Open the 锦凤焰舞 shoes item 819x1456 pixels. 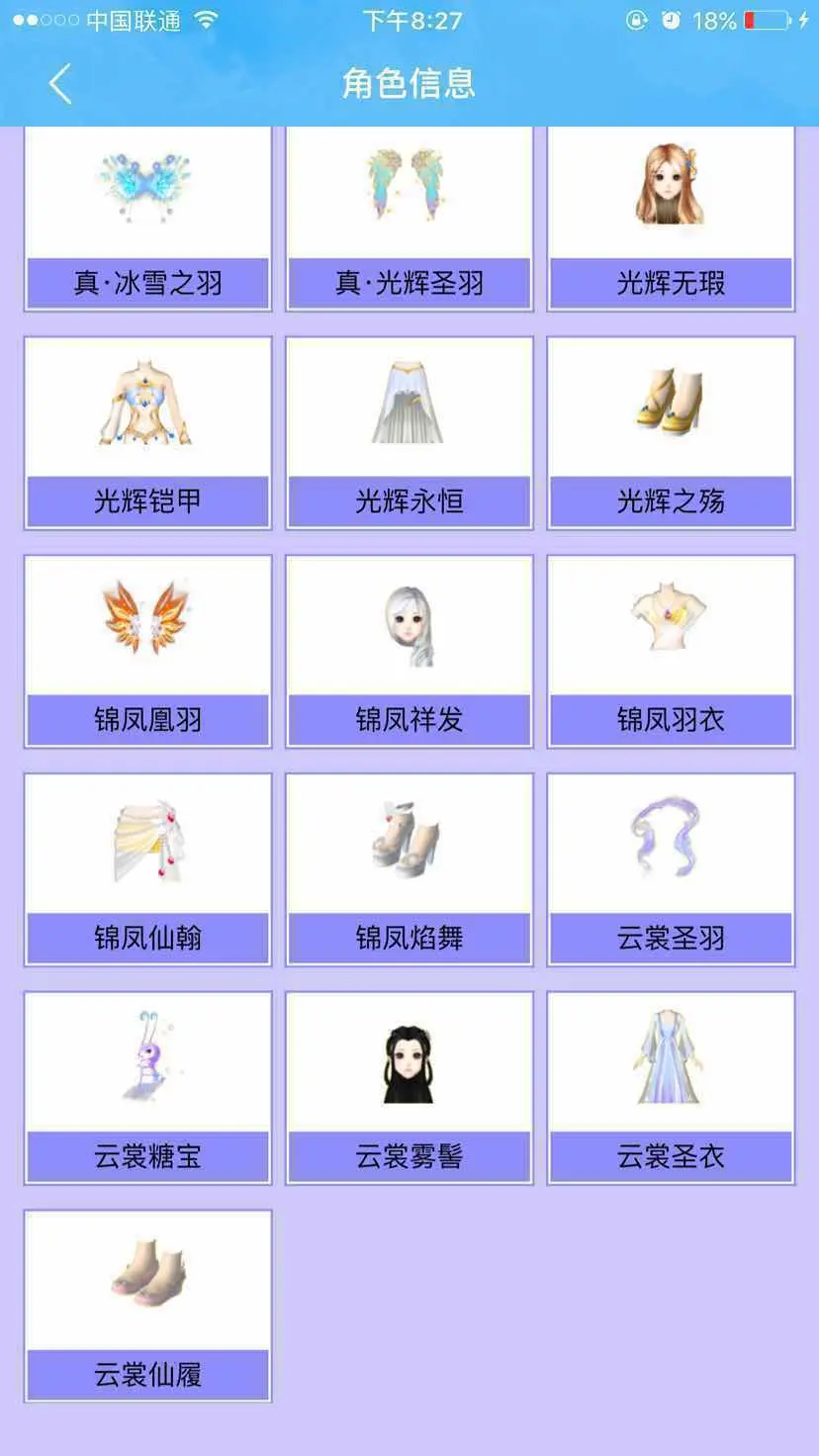point(409,869)
